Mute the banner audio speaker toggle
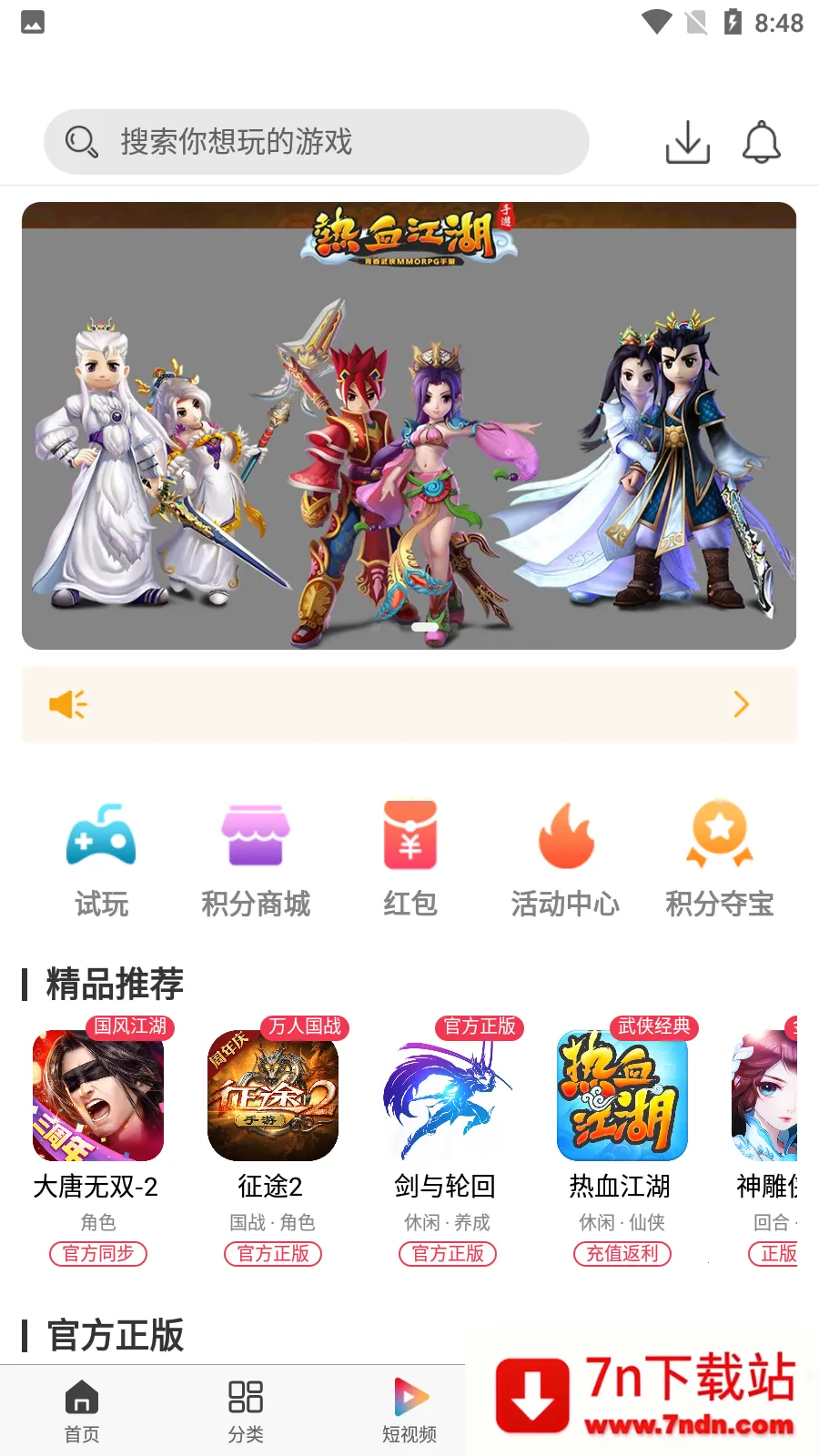This screenshot has height=1456, width=819. [x=67, y=703]
